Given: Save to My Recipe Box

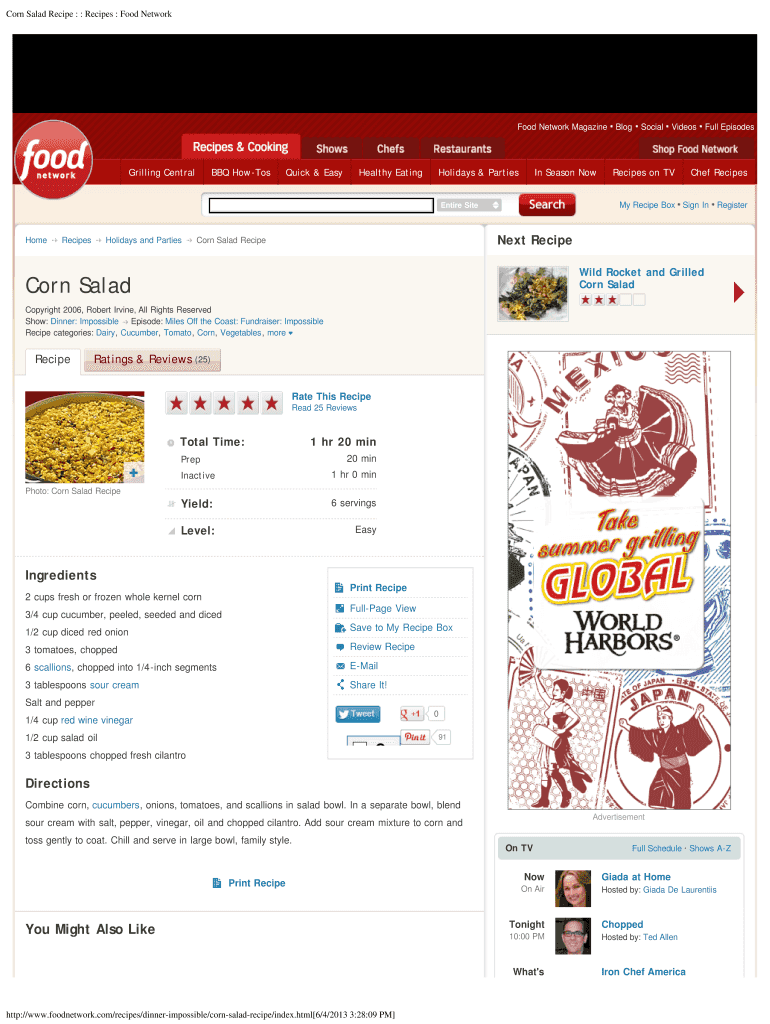Looking at the screenshot, I should [x=401, y=628].
